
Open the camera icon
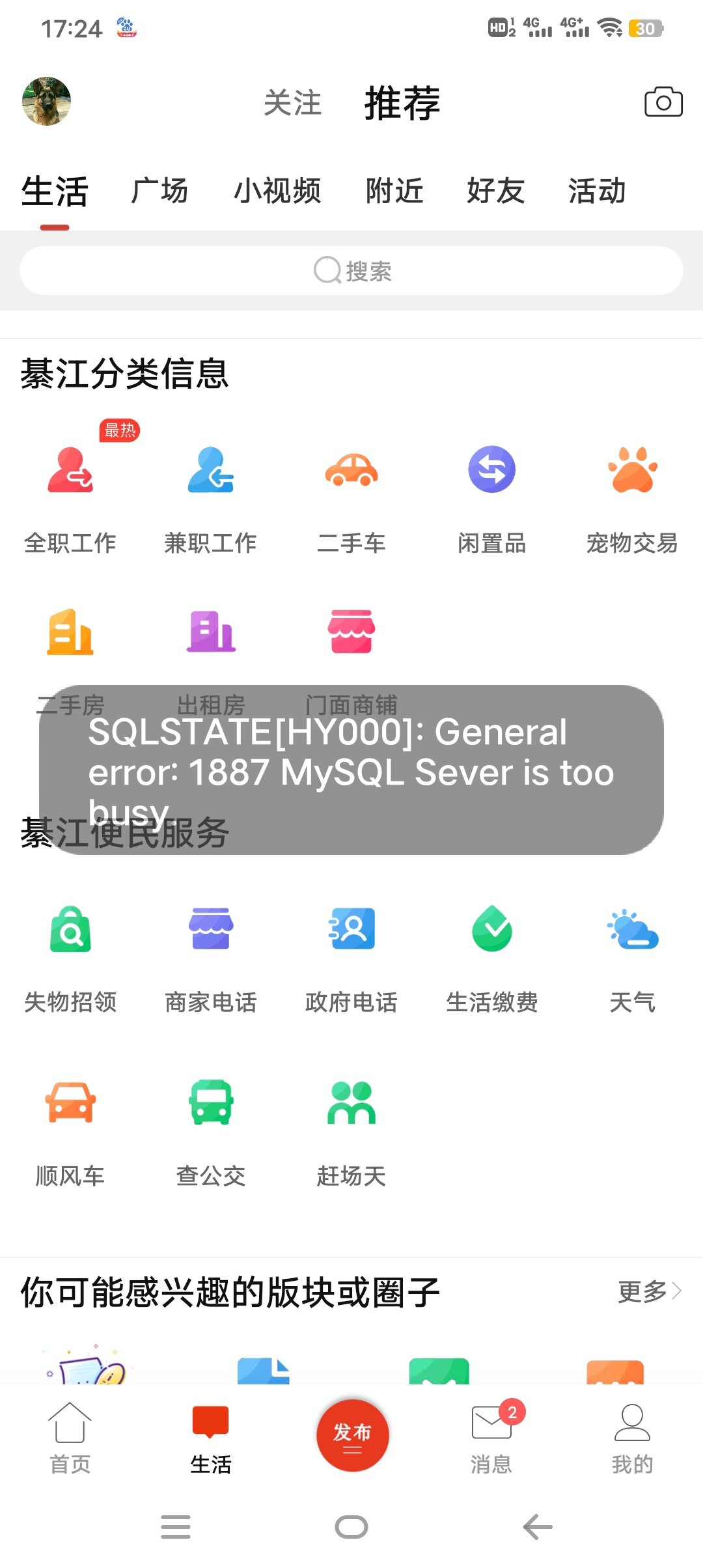click(x=663, y=102)
